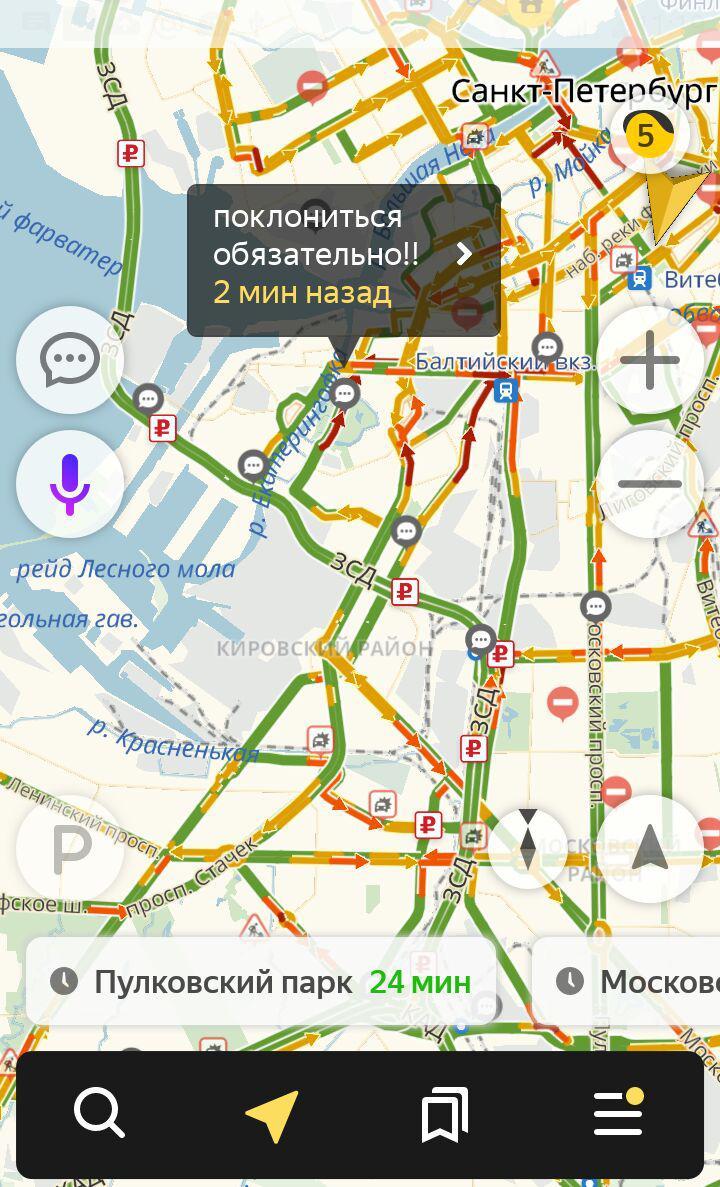Zoom in with the plus button
Screen dimensions: 720x1187
tap(650, 361)
